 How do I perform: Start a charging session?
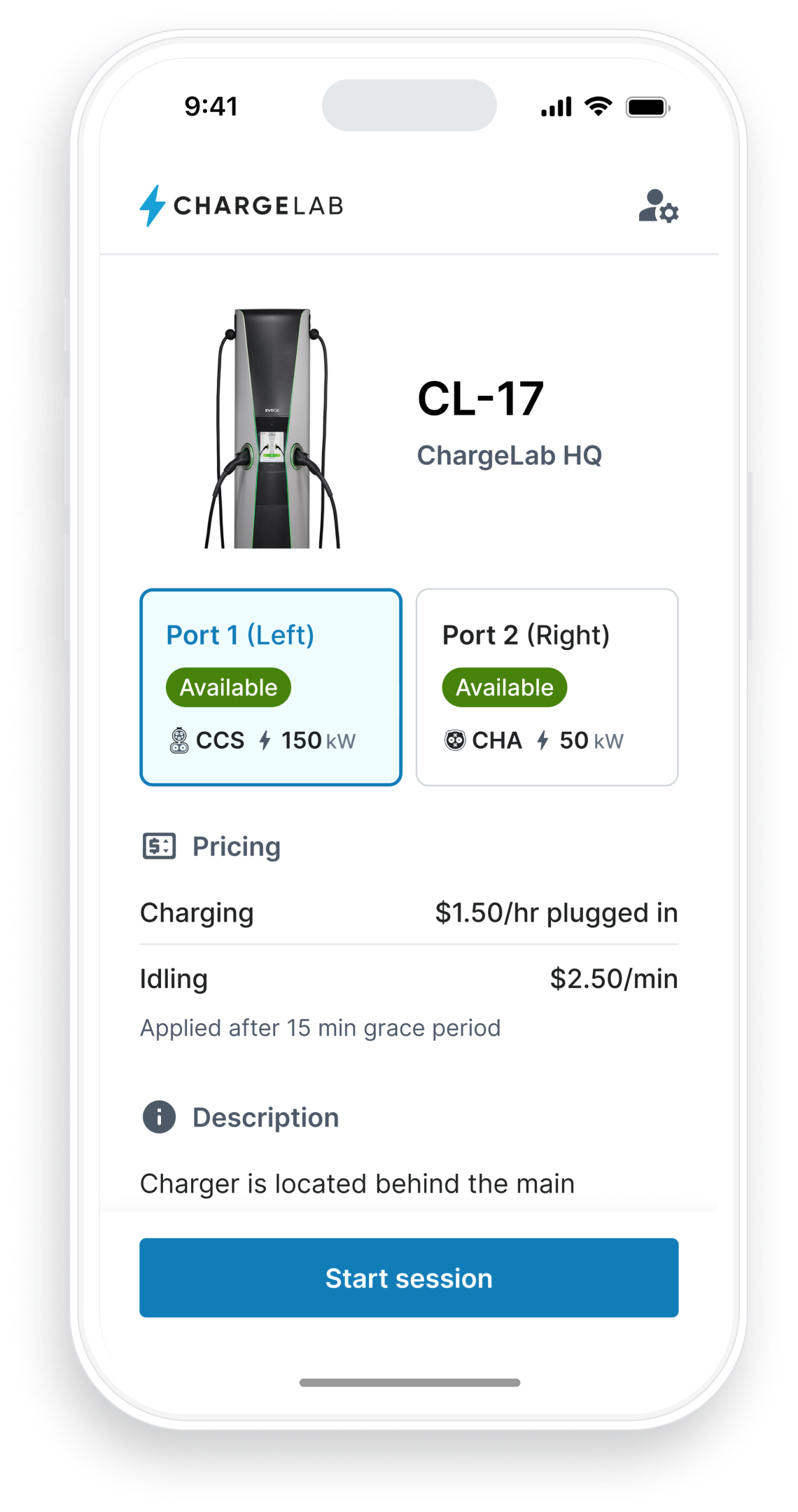409,1277
